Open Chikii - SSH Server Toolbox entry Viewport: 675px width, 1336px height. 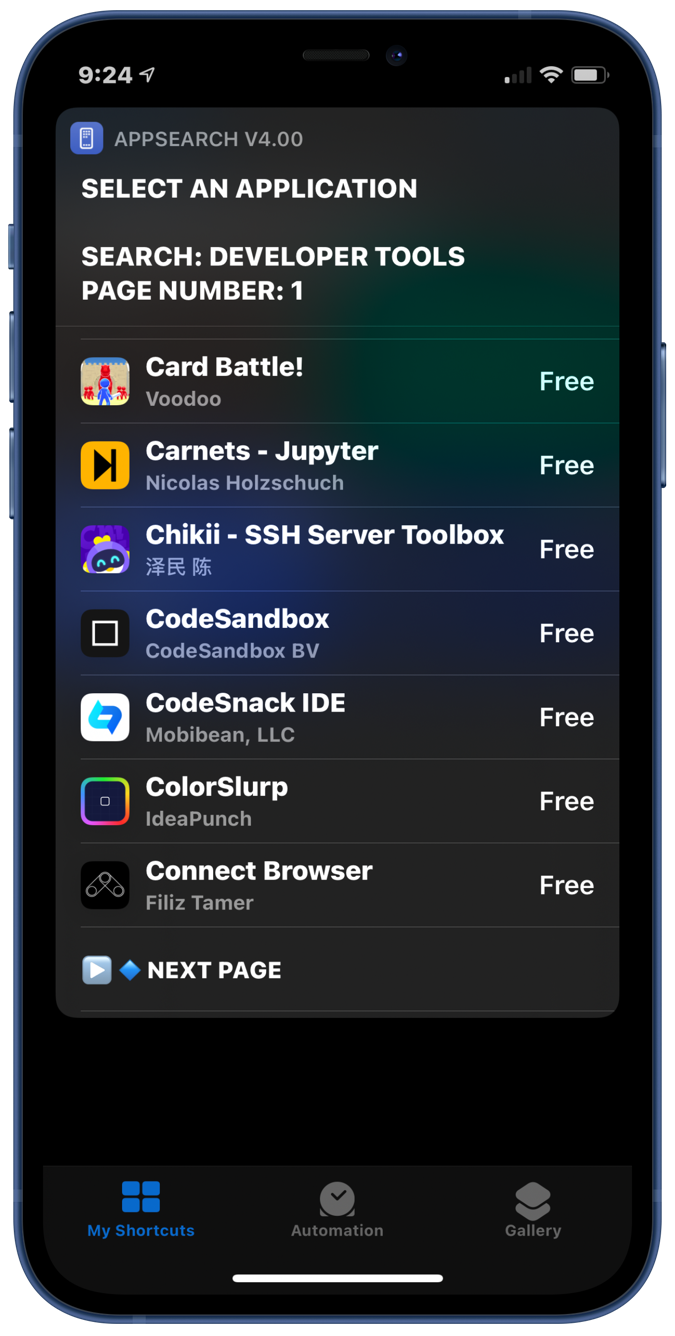[337, 549]
